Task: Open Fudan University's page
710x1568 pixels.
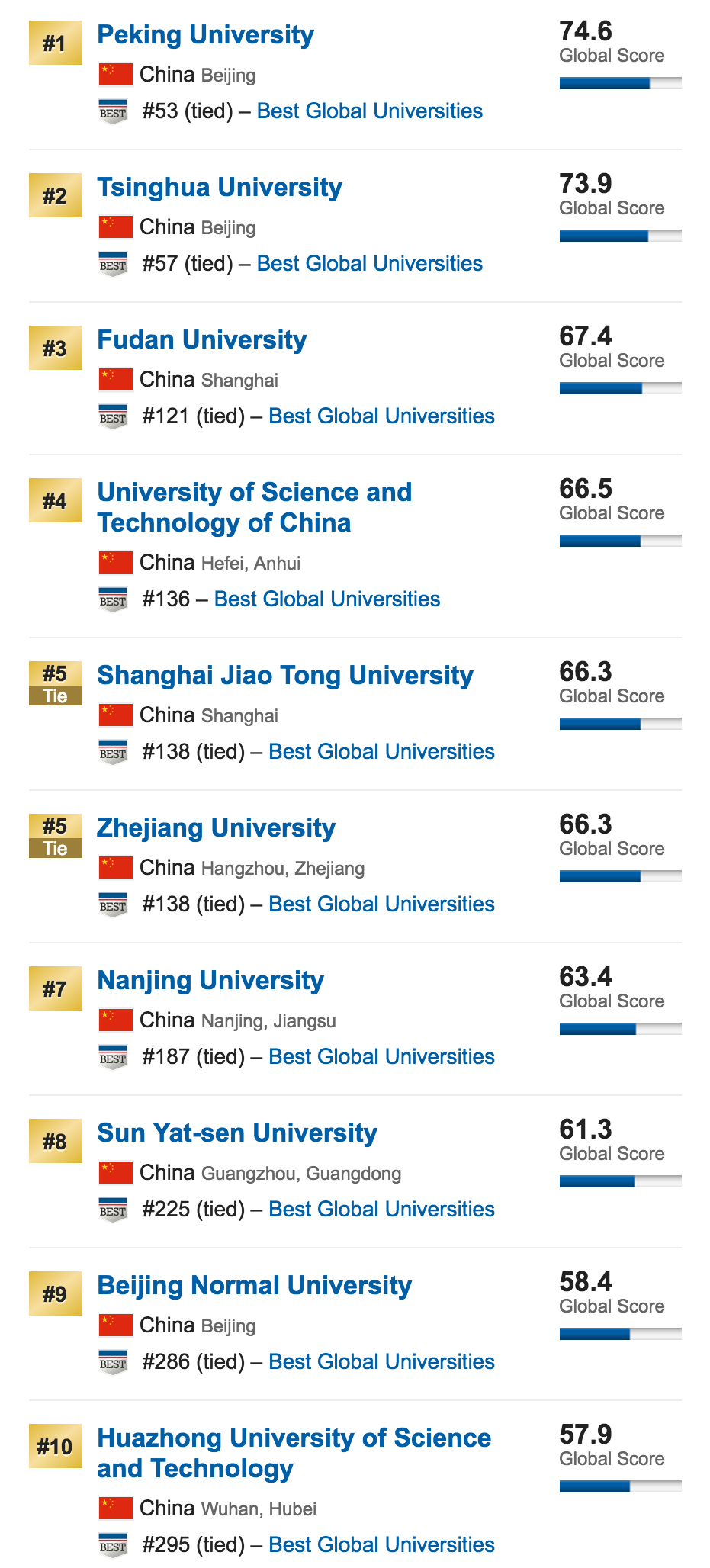Action: tap(201, 340)
